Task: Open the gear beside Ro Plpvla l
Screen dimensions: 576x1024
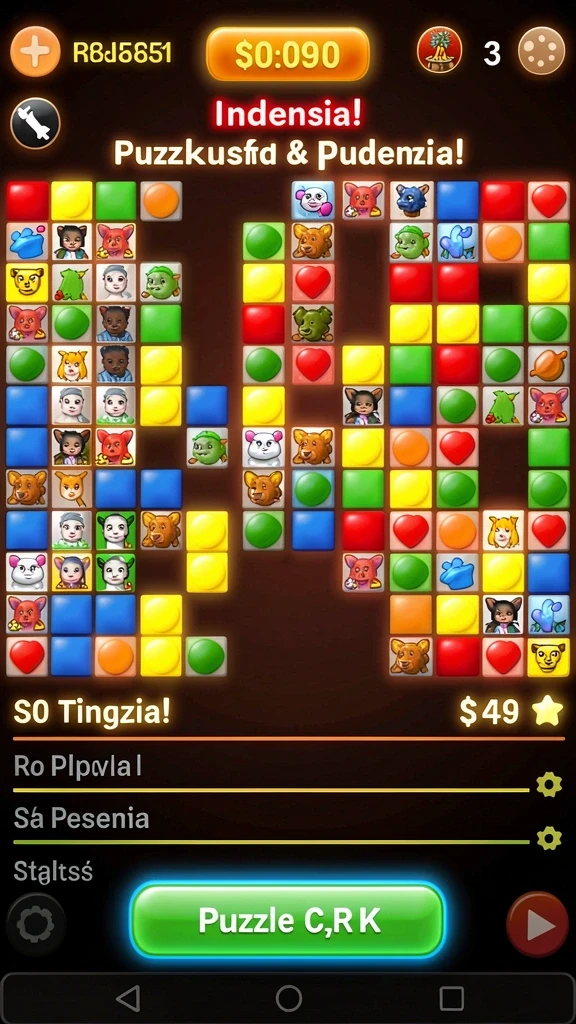Action: click(x=549, y=784)
